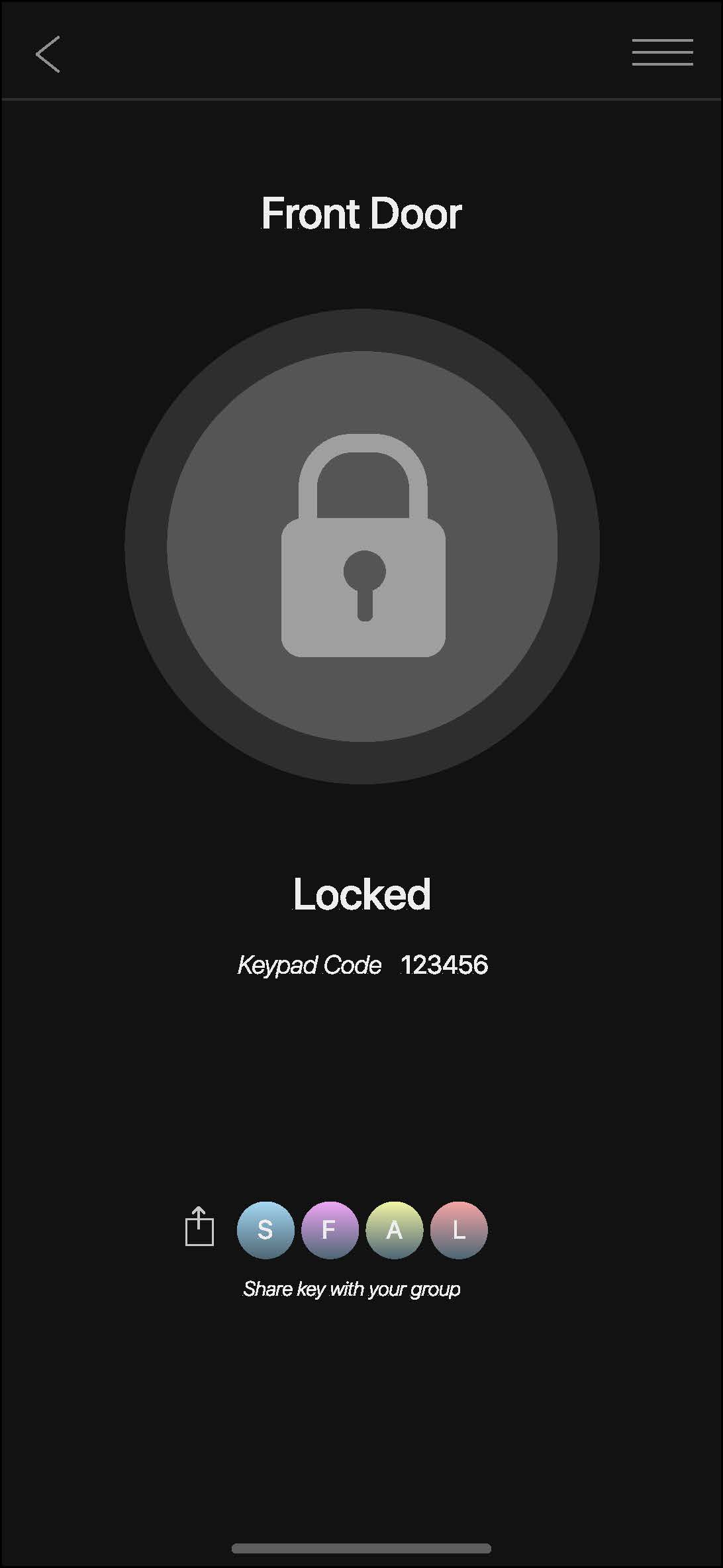Choose group member A avatar
This screenshot has width=723, height=1568.
click(x=394, y=1229)
